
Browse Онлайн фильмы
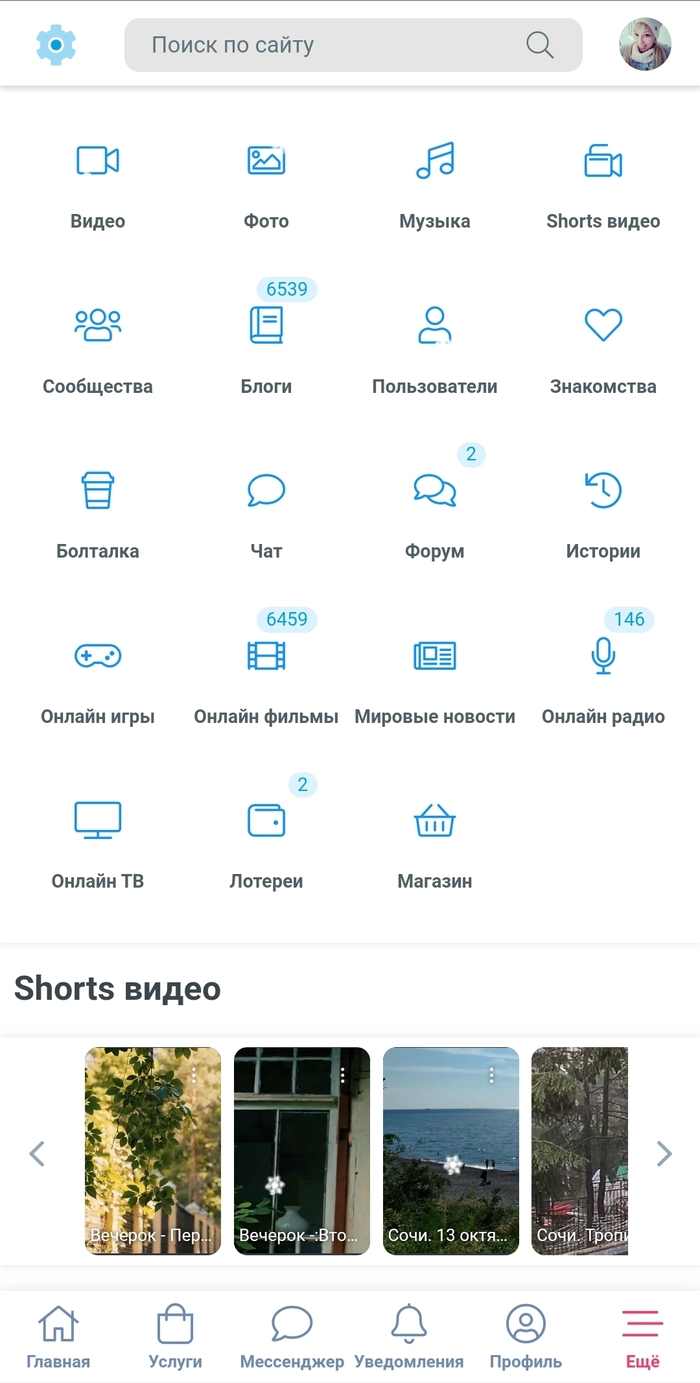tap(266, 680)
